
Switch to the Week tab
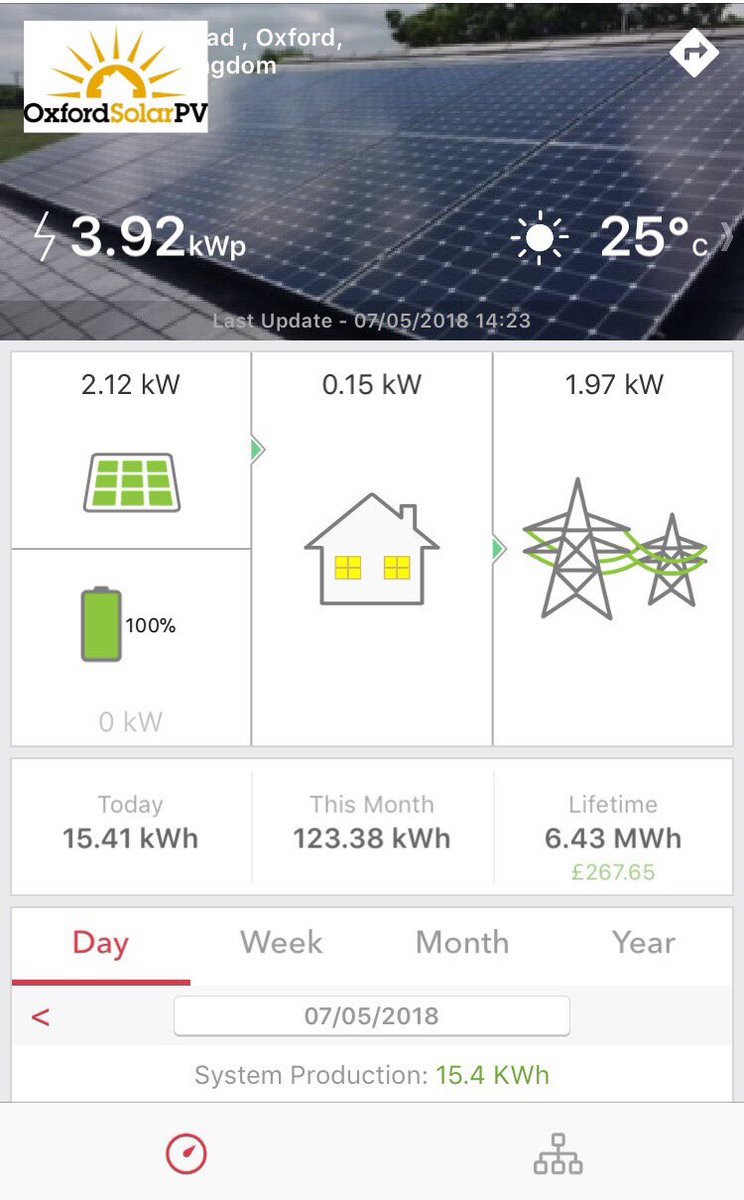[281, 943]
